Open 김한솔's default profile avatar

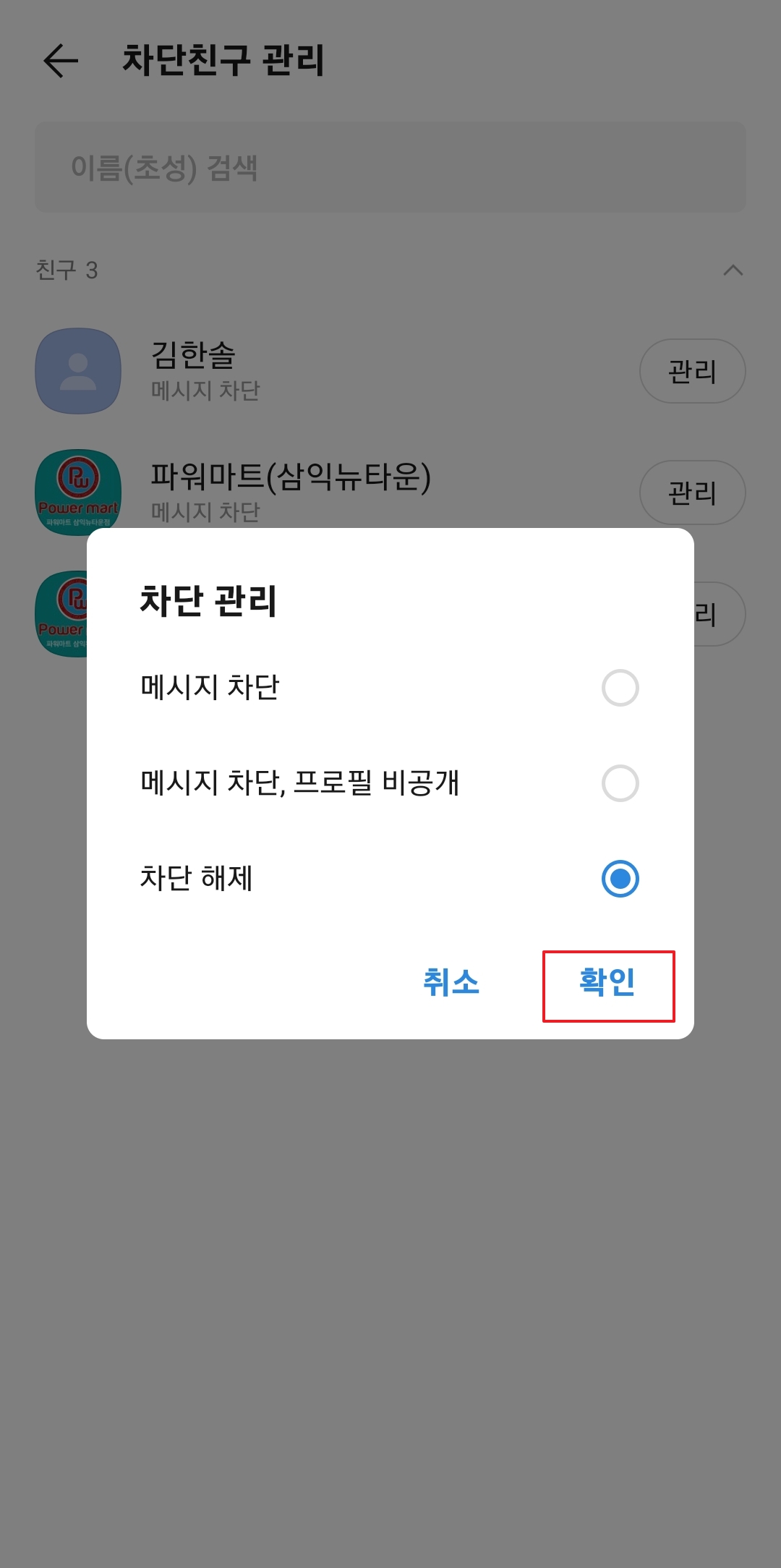pos(78,370)
